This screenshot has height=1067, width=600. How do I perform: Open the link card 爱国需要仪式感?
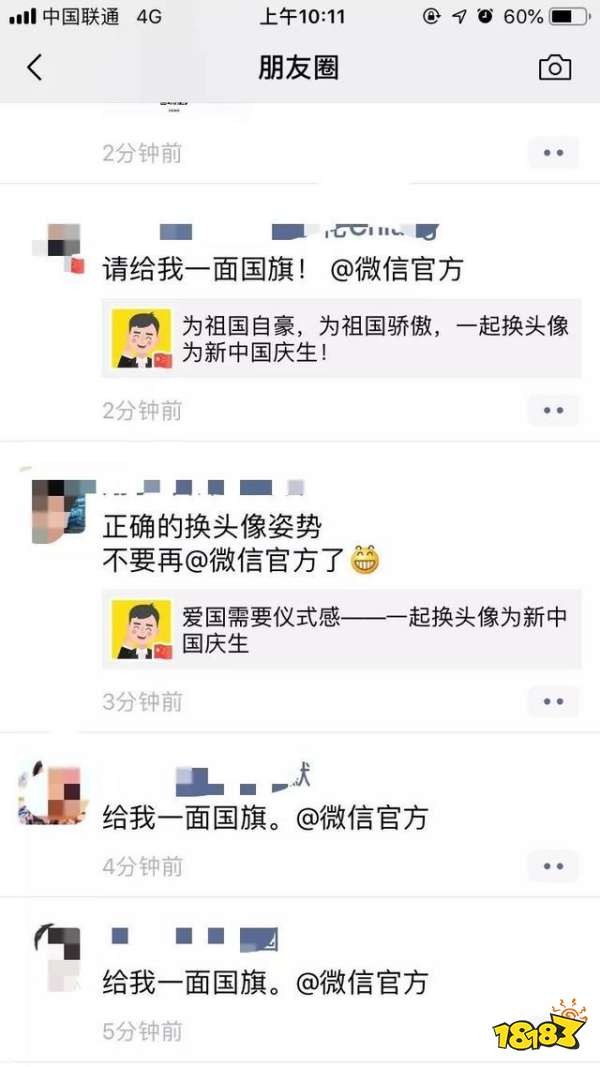341,631
